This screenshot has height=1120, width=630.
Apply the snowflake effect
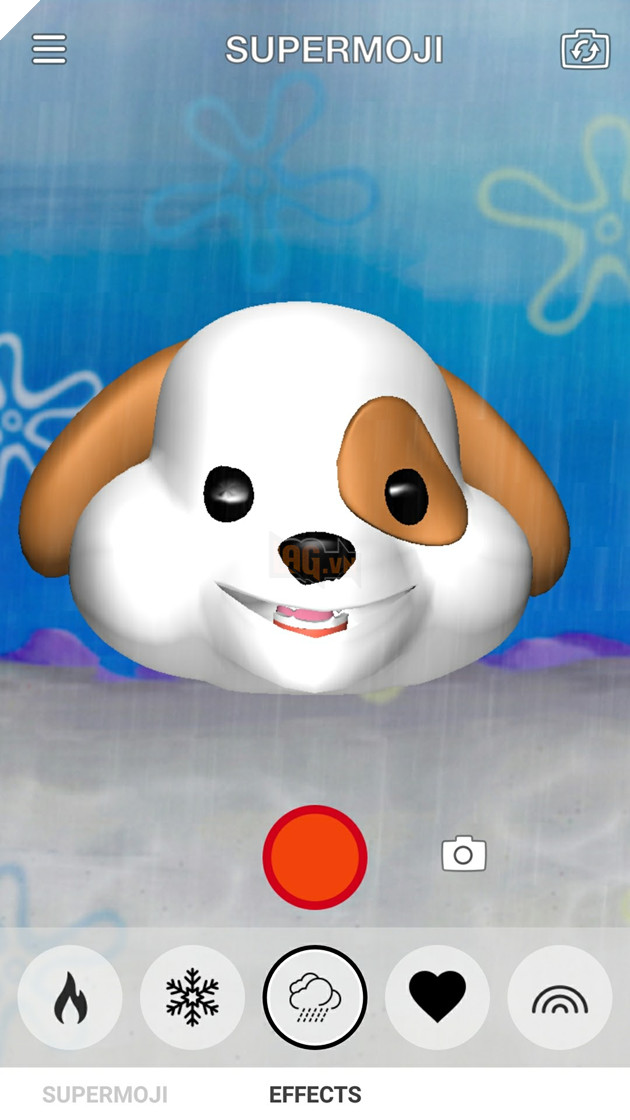tap(192, 997)
